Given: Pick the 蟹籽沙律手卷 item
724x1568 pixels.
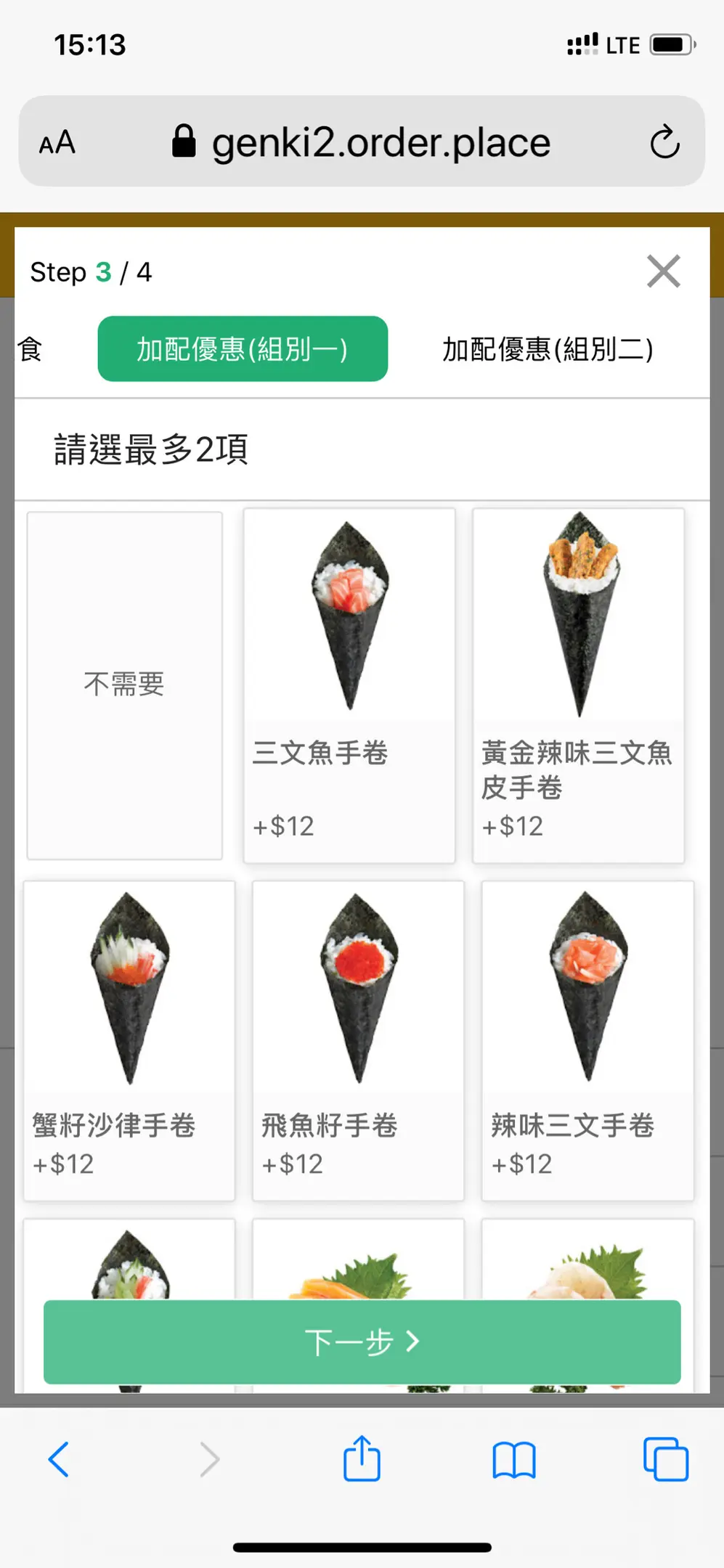Looking at the screenshot, I should 129,1040.
